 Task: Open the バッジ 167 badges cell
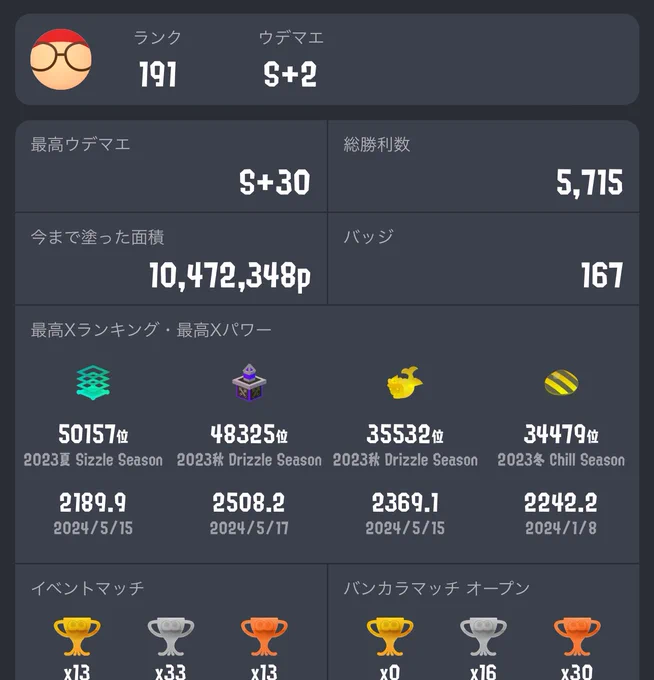click(483, 259)
